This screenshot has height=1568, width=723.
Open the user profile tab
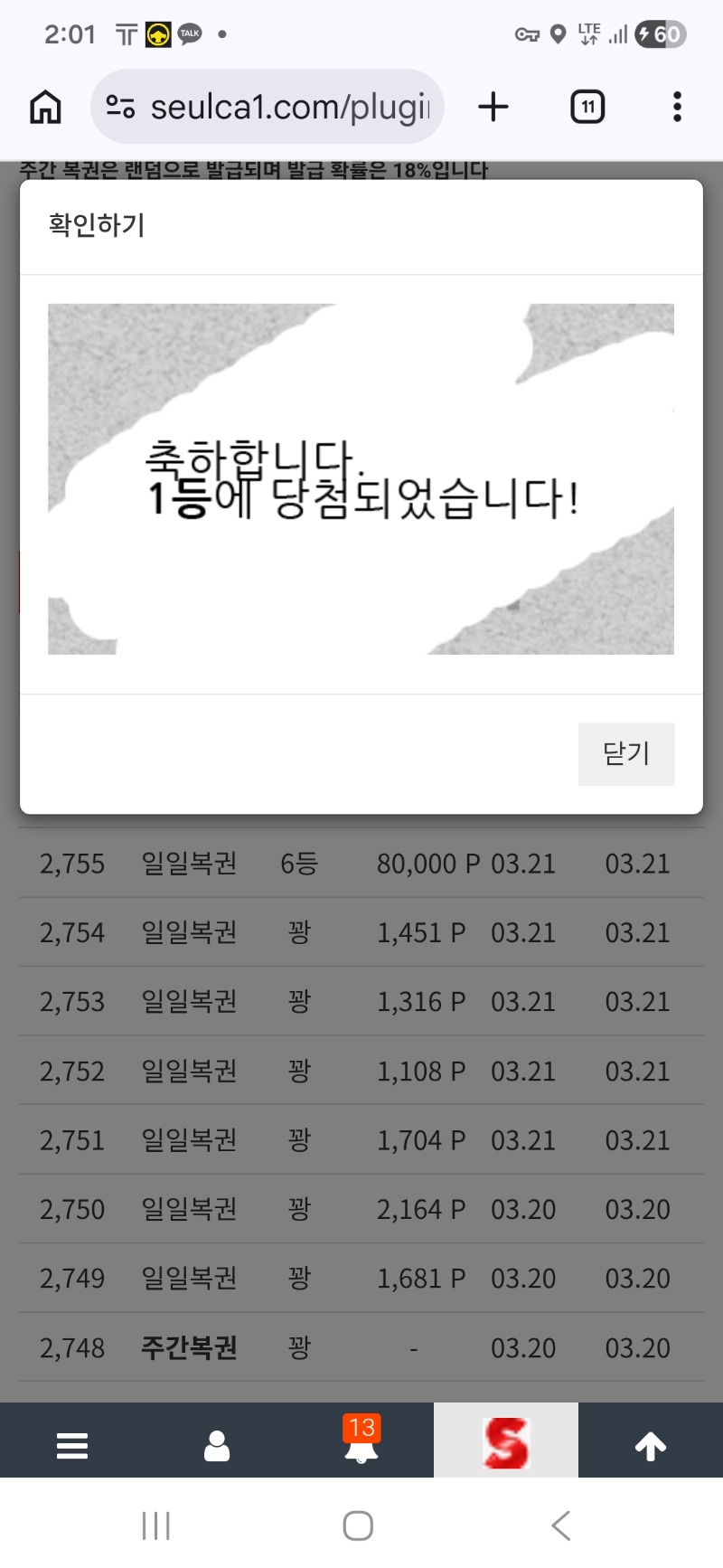(217, 1445)
